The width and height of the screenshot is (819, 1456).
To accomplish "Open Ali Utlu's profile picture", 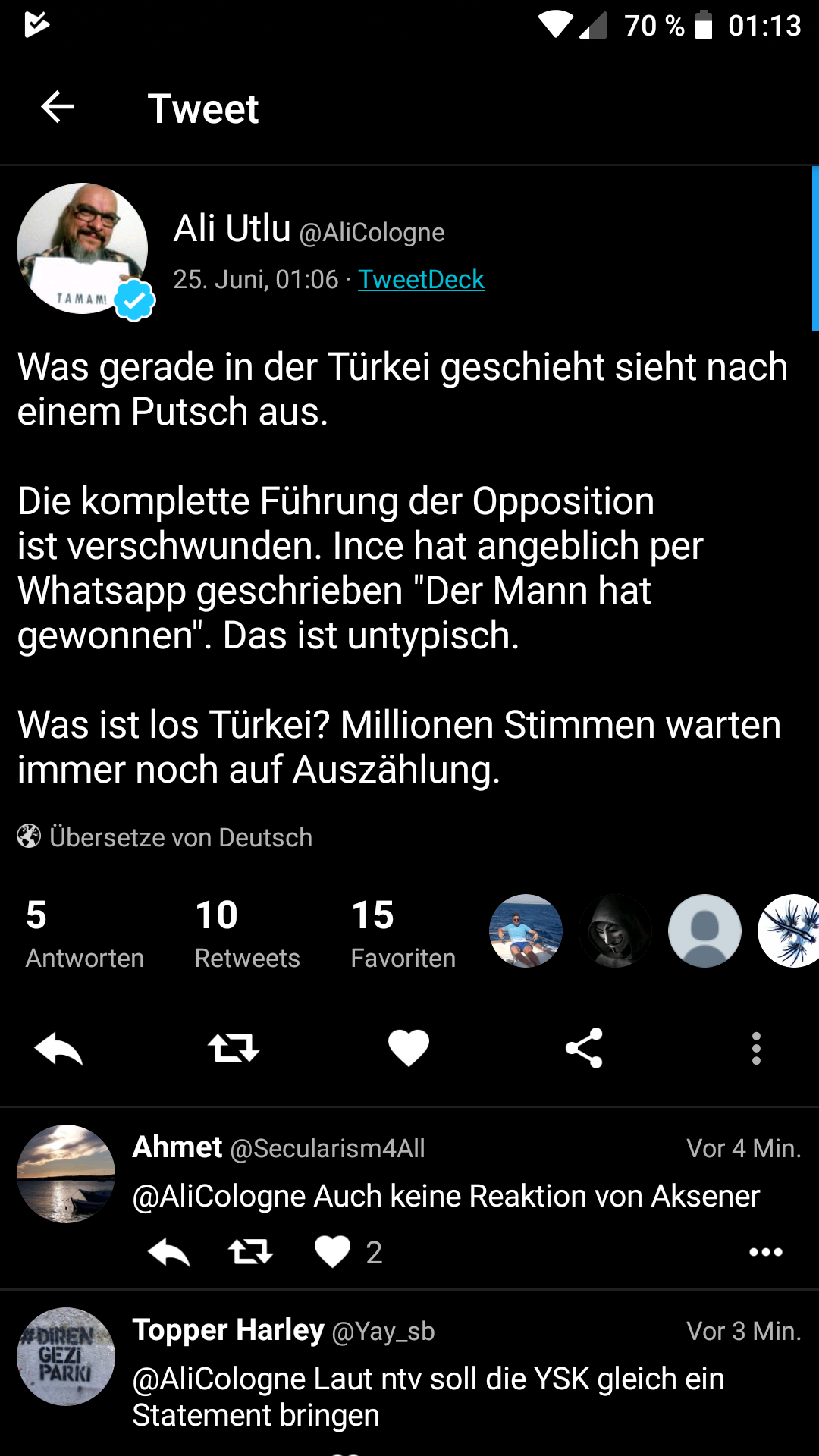I will (x=83, y=249).
